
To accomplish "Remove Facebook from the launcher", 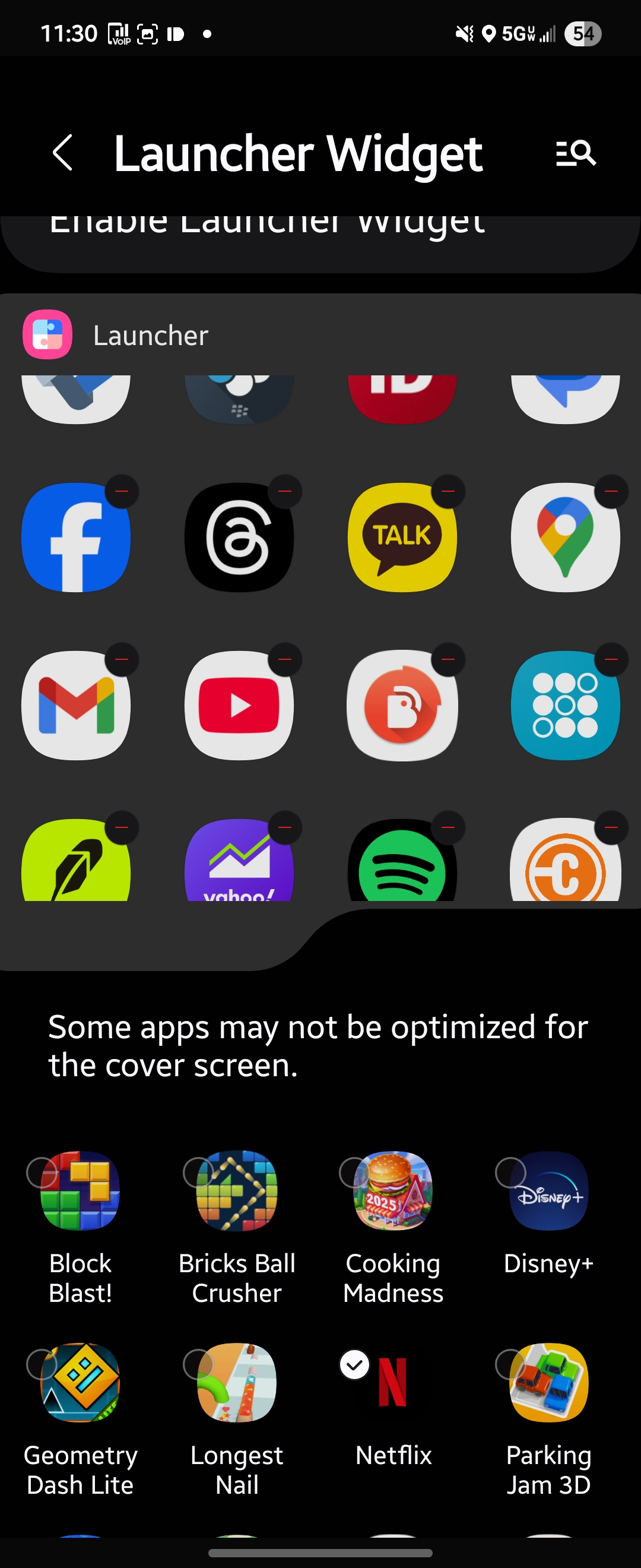I will click(x=122, y=491).
